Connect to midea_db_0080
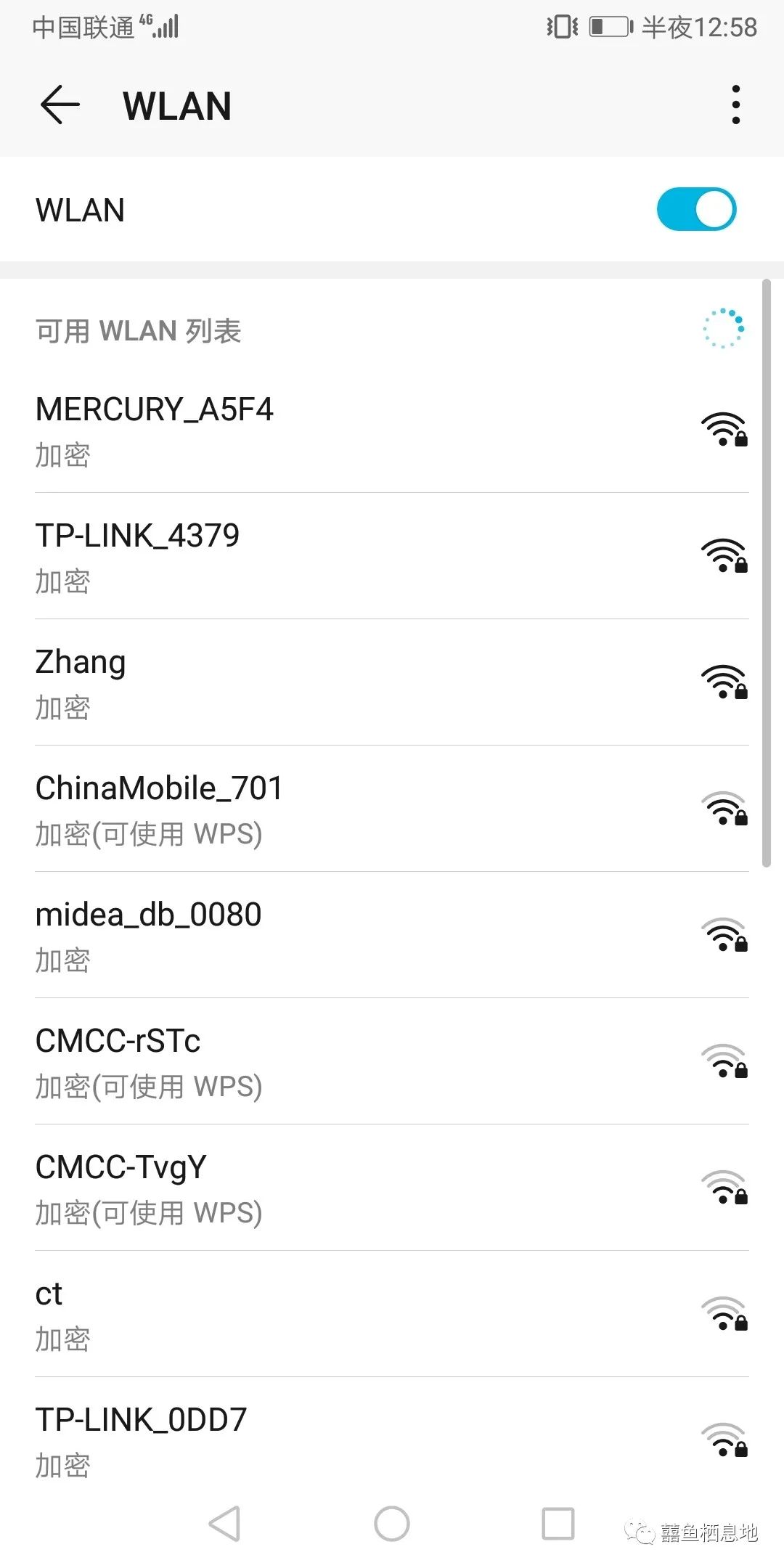Viewport: 784px width, 1568px height. click(392, 936)
